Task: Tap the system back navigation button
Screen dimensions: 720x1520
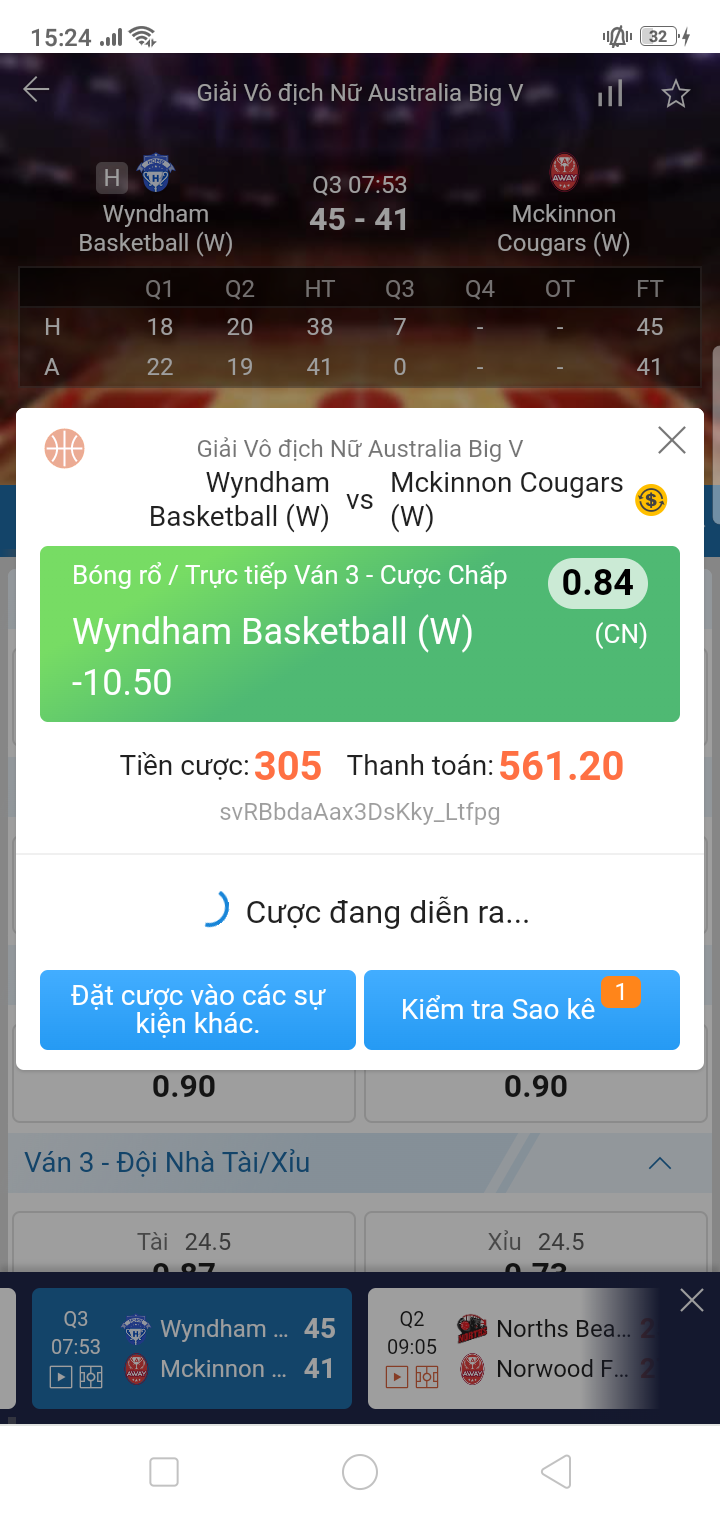Action: [556, 1472]
